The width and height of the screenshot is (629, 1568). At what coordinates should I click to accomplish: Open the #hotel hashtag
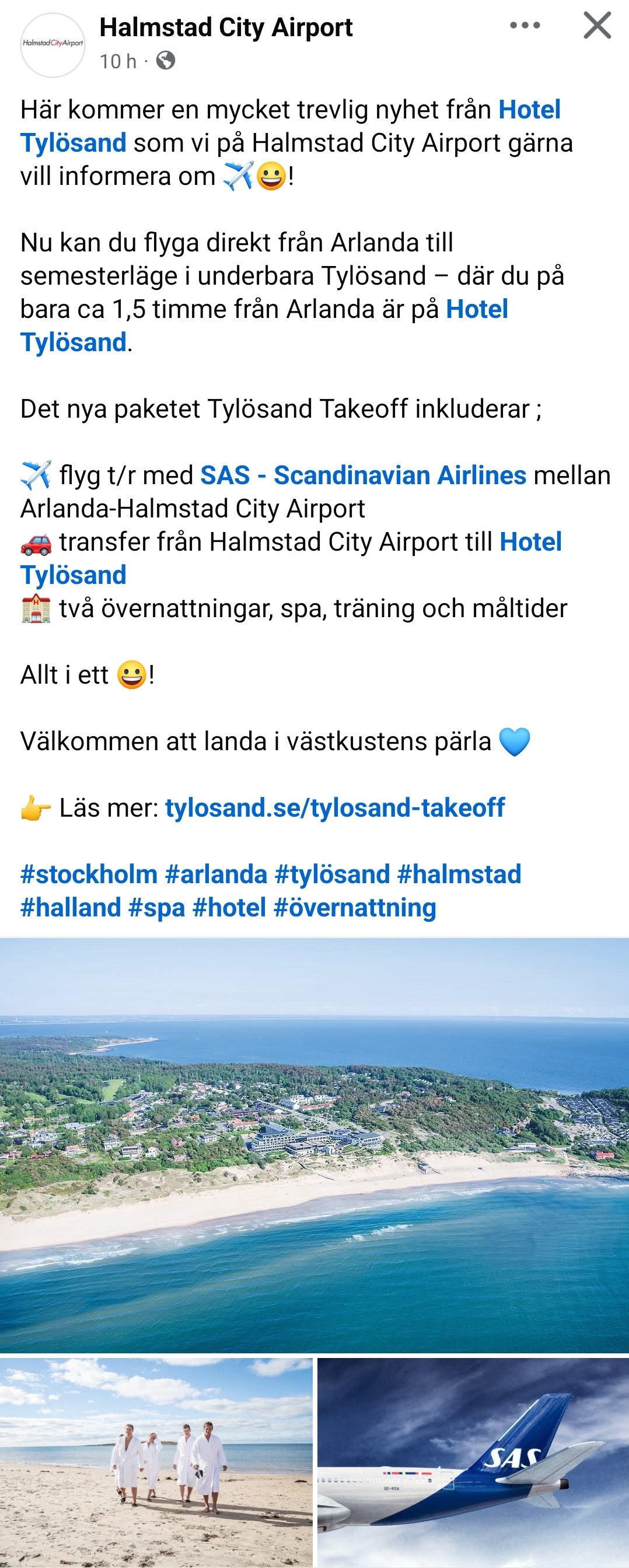pyautogui.click(x=229, y=908)
